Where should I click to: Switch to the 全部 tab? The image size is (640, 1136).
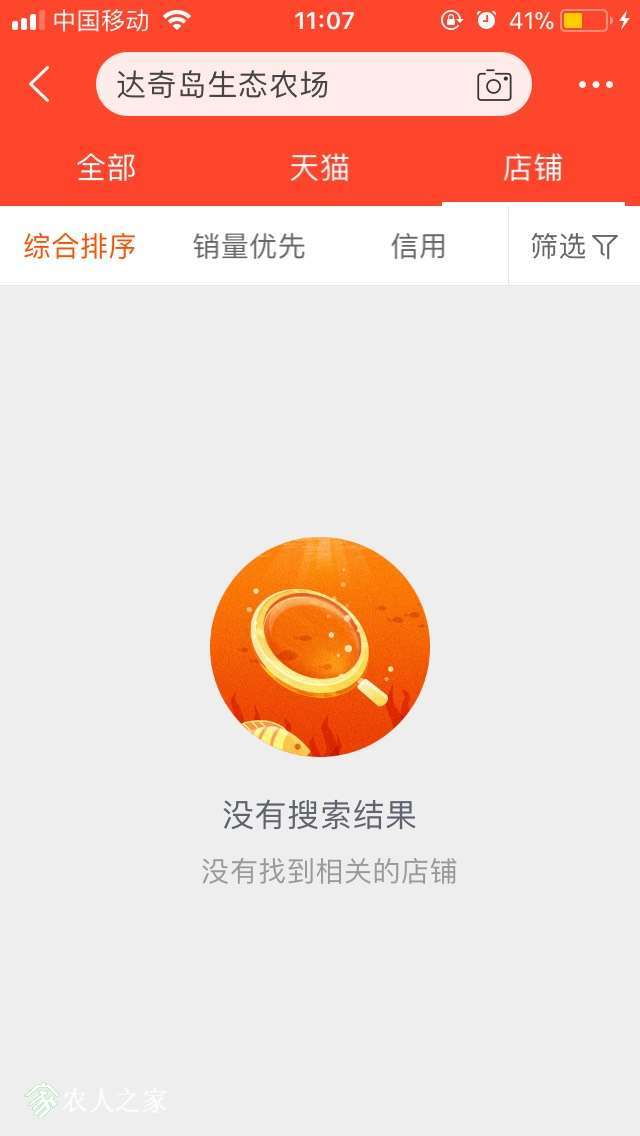point(107,168)
